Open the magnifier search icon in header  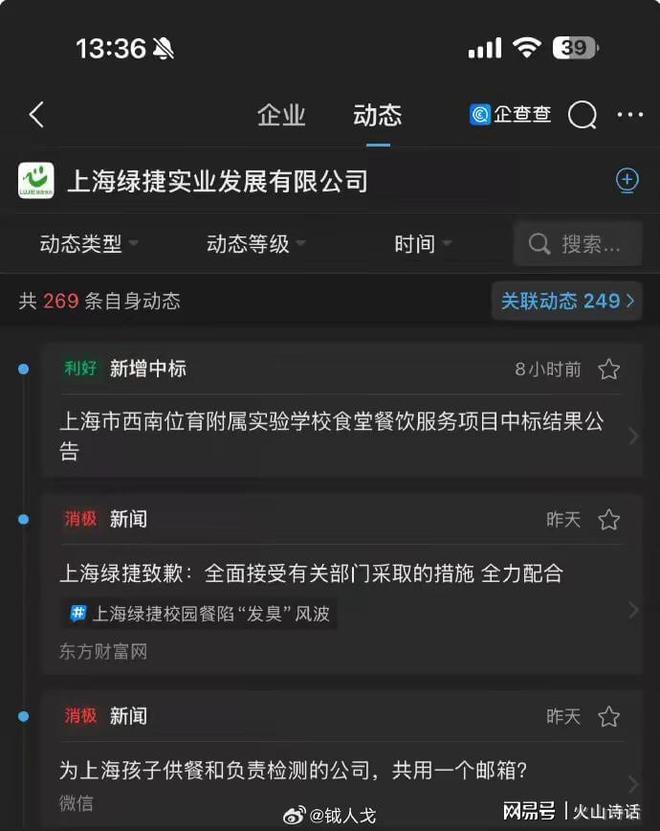coord(582,115)
